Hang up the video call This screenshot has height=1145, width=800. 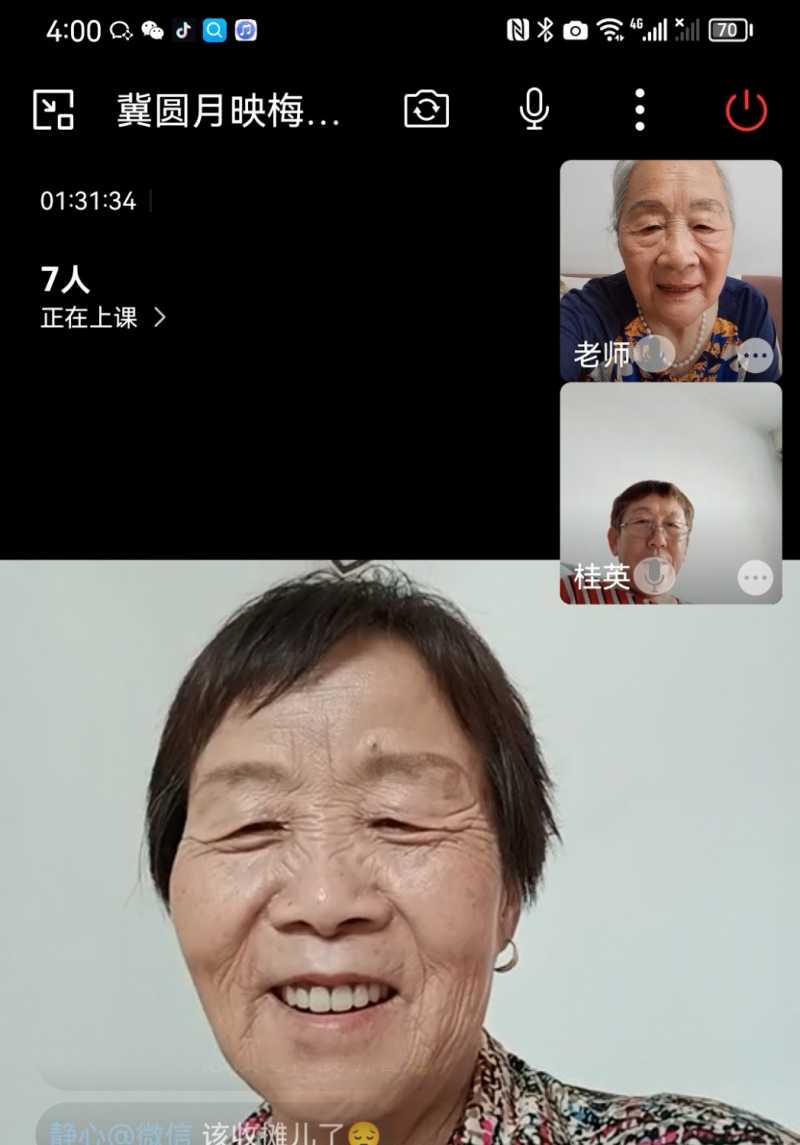pyautogui.click(x=746, y=110)
